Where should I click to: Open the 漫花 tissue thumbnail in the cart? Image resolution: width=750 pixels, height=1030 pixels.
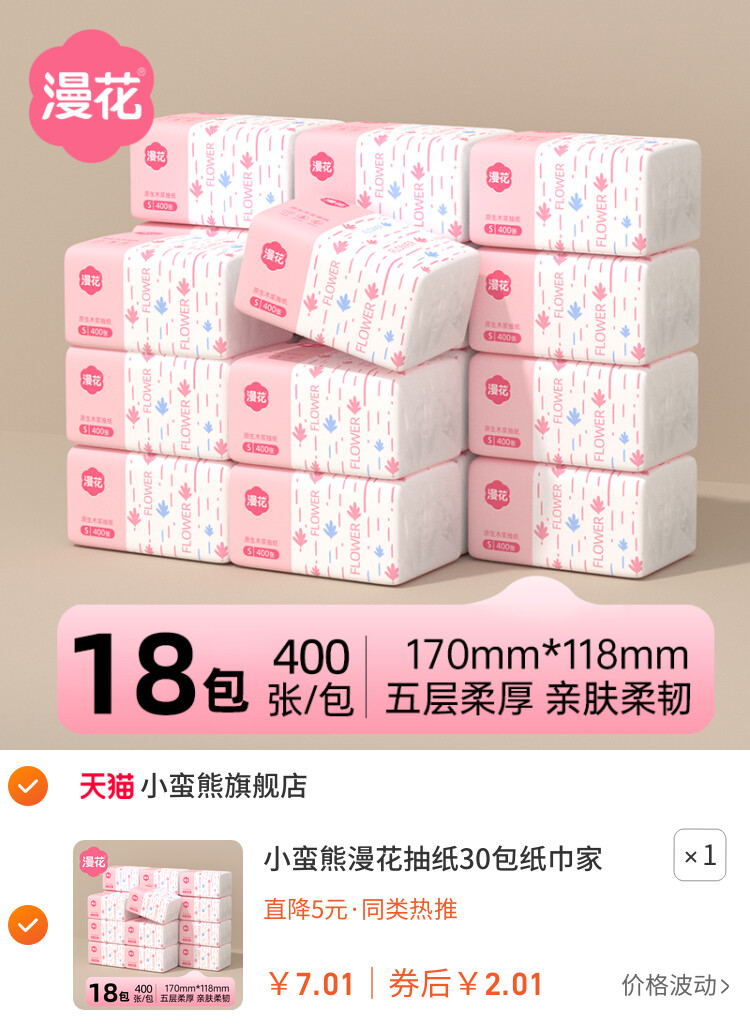[x=158, y=924]
